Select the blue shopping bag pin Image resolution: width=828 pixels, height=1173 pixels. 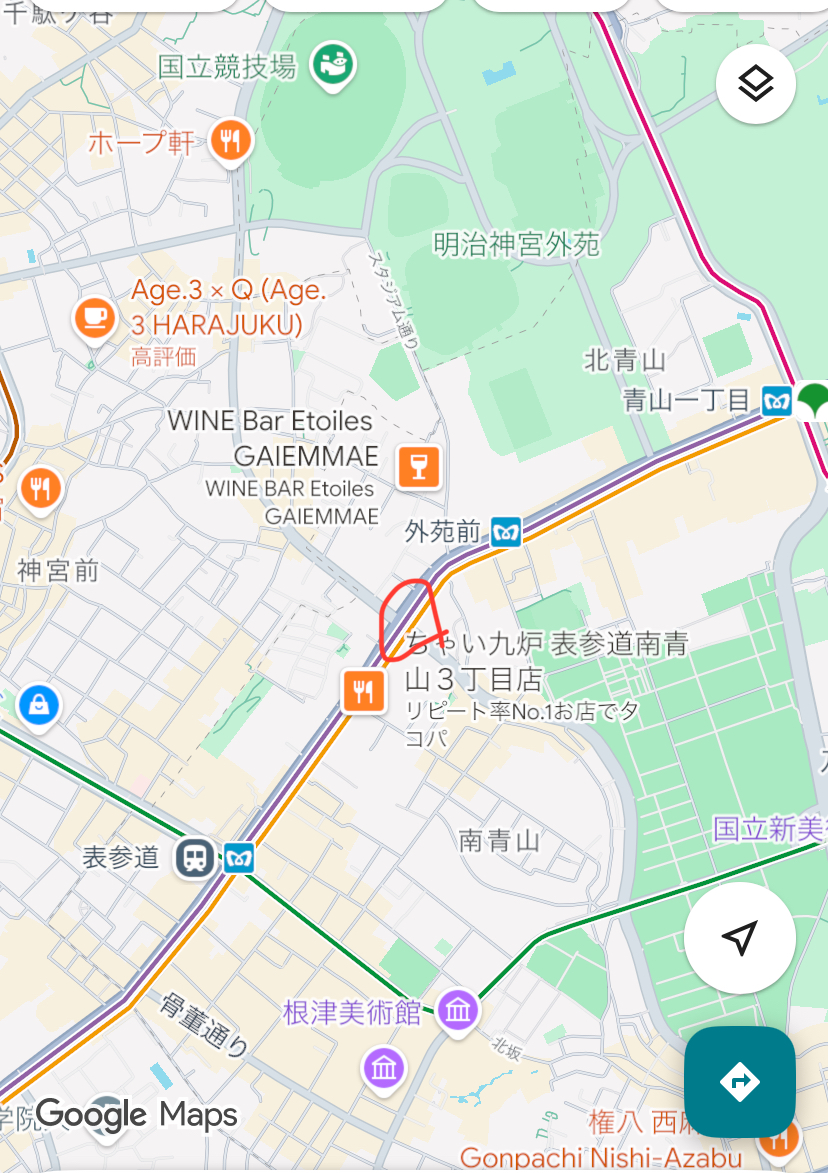(x=39, y=706)
